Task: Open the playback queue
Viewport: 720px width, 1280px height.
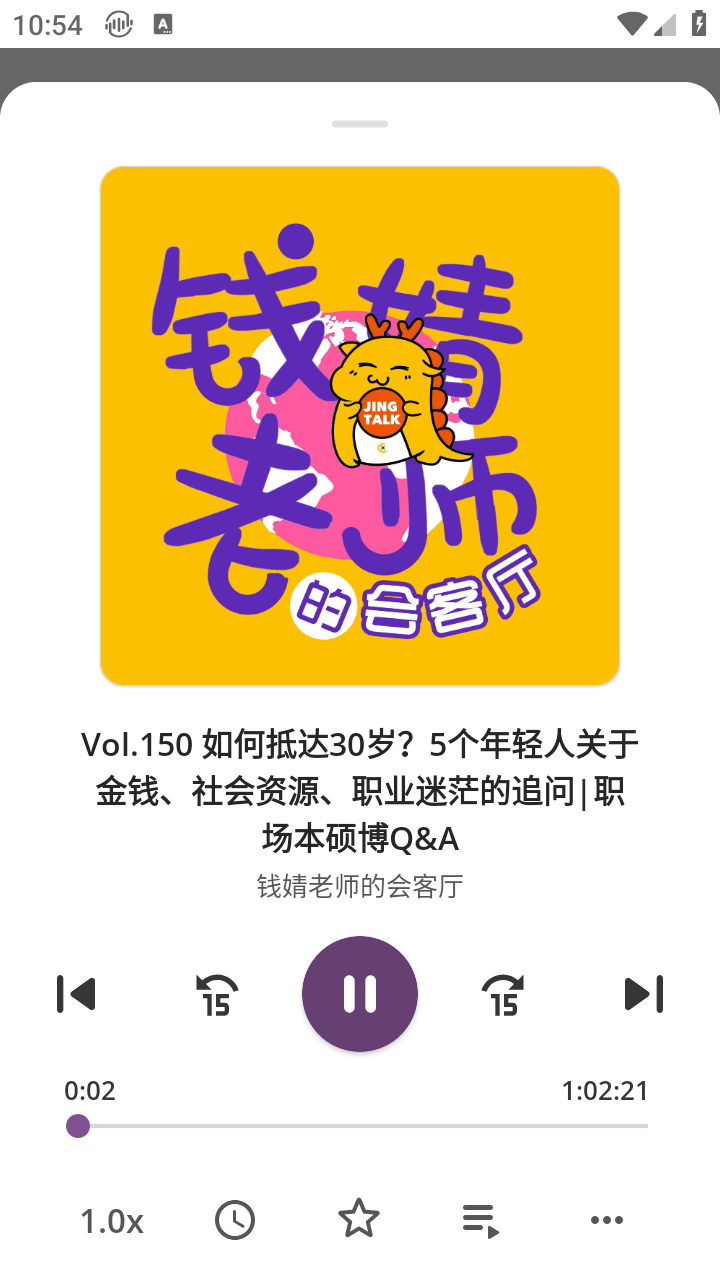Action: point(483,1220)
